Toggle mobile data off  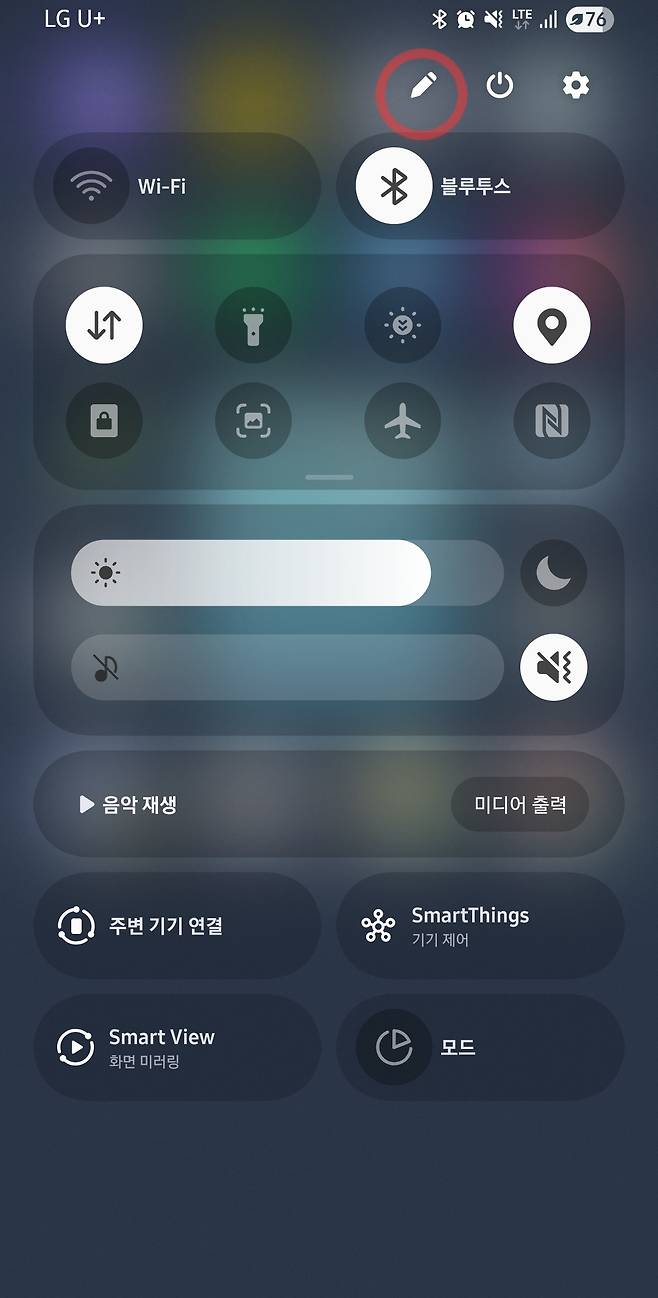(x=104, y=325)
